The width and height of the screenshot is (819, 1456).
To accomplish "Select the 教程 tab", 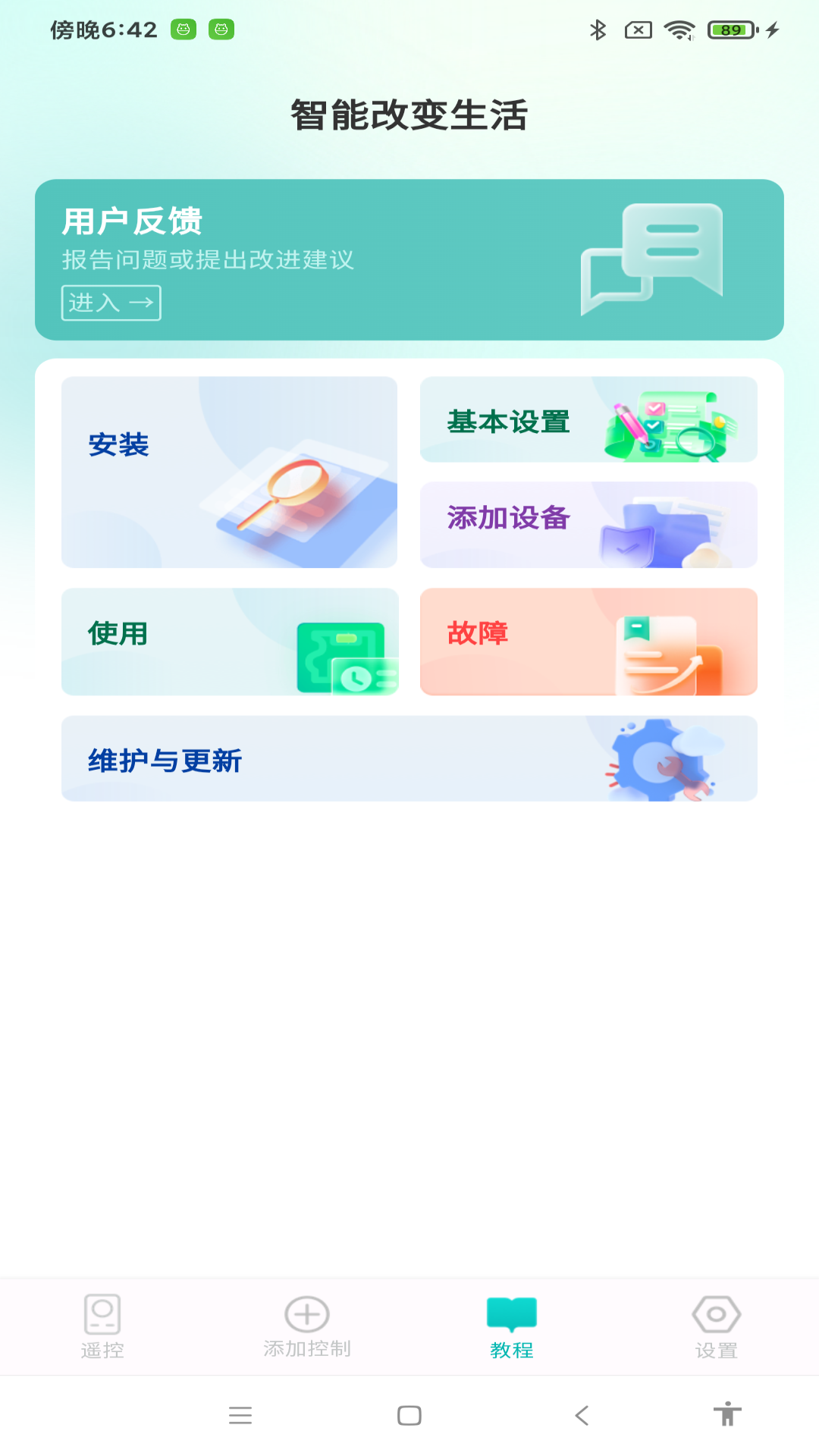I will pyautogui.click(x=512, y=1326).
